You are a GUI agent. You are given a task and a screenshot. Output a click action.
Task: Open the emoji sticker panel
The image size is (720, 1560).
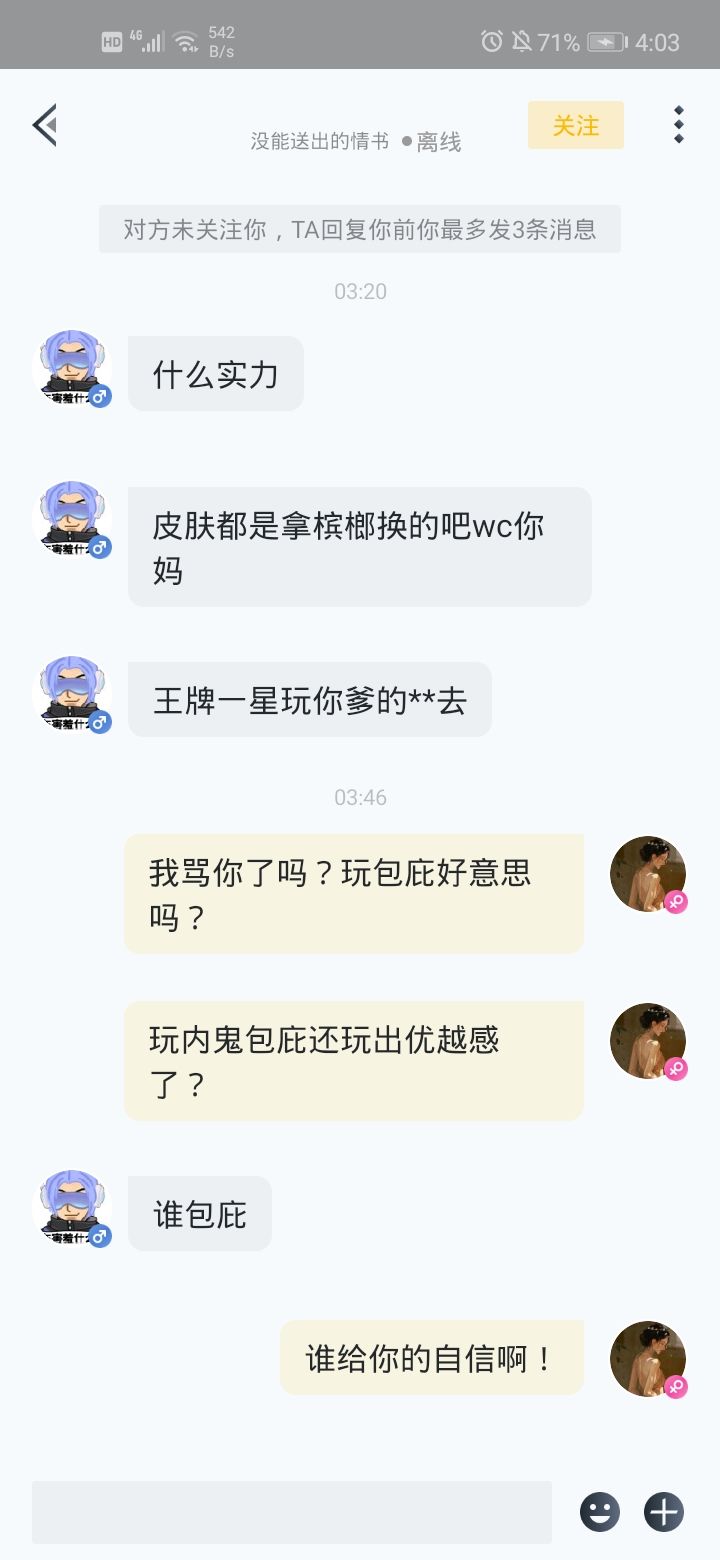(599, 1513)
